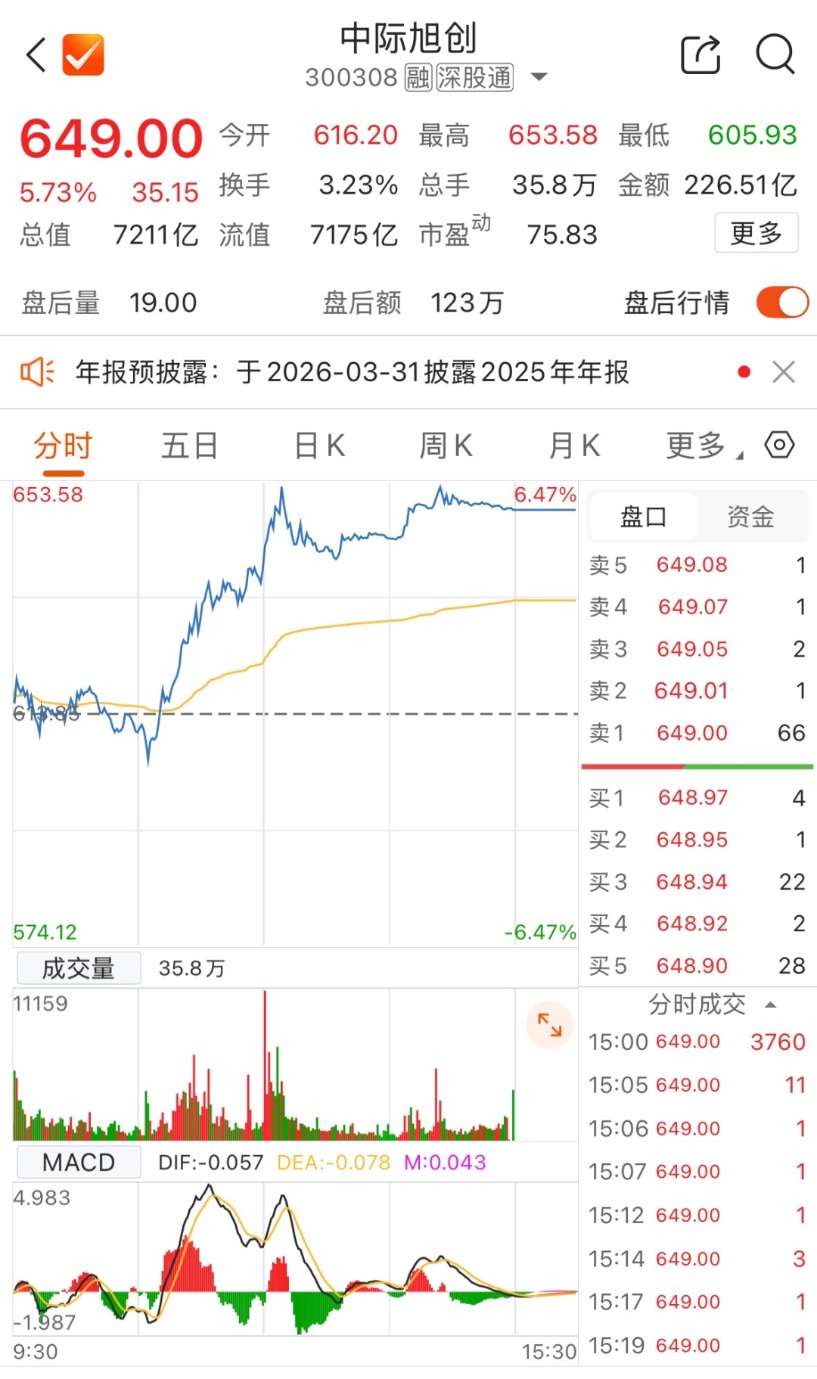Change the MACD indicator

coord(78,1162)
